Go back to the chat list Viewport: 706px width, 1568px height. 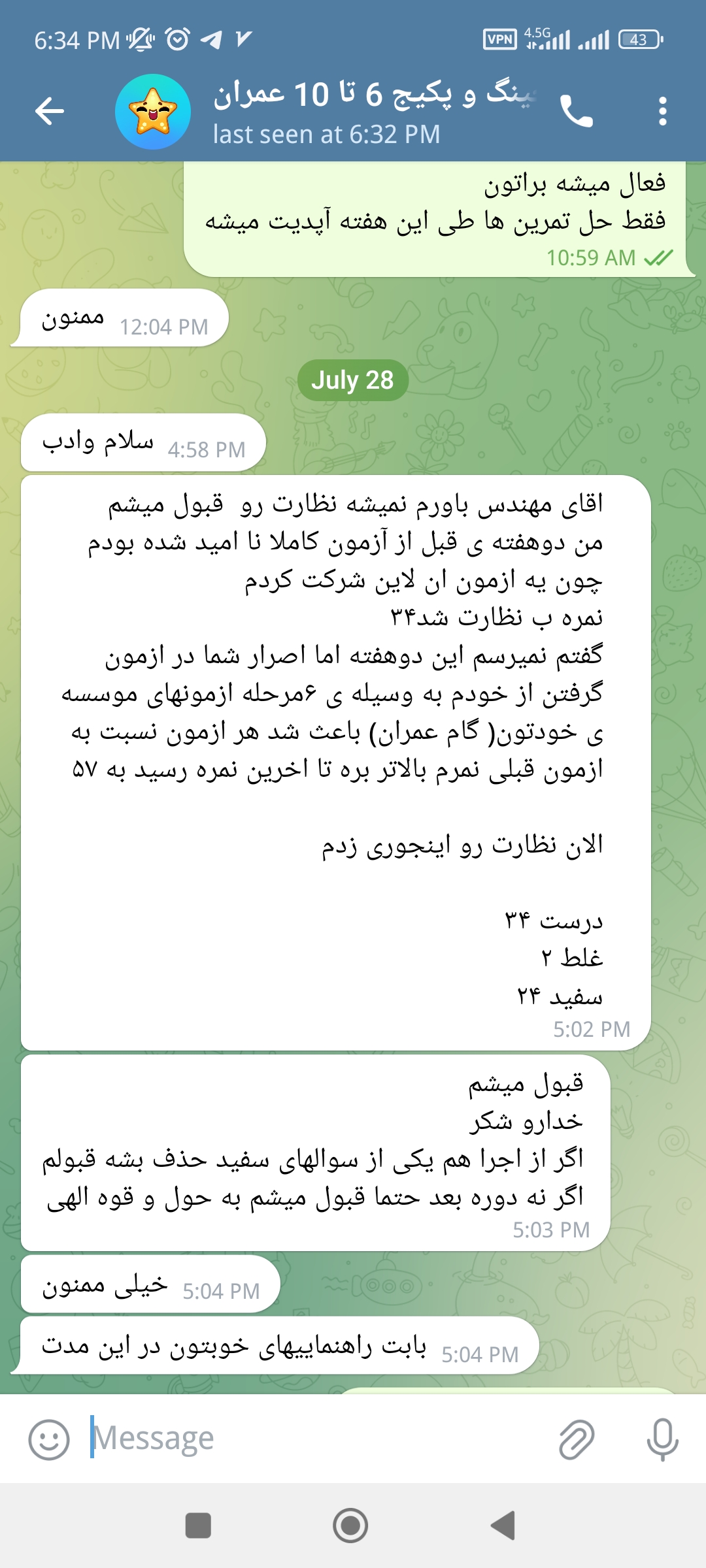pos(50,111)
